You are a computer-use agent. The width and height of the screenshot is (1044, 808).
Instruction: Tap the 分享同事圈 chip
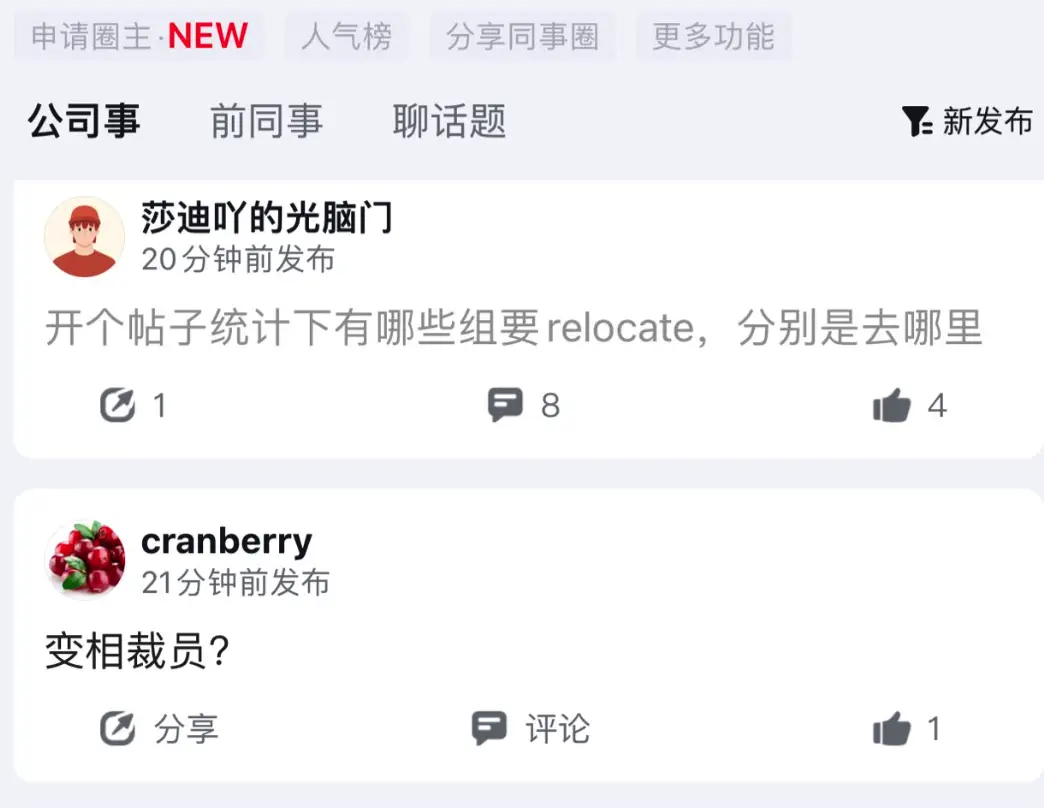pyautogui.click(x=522, y=37)
